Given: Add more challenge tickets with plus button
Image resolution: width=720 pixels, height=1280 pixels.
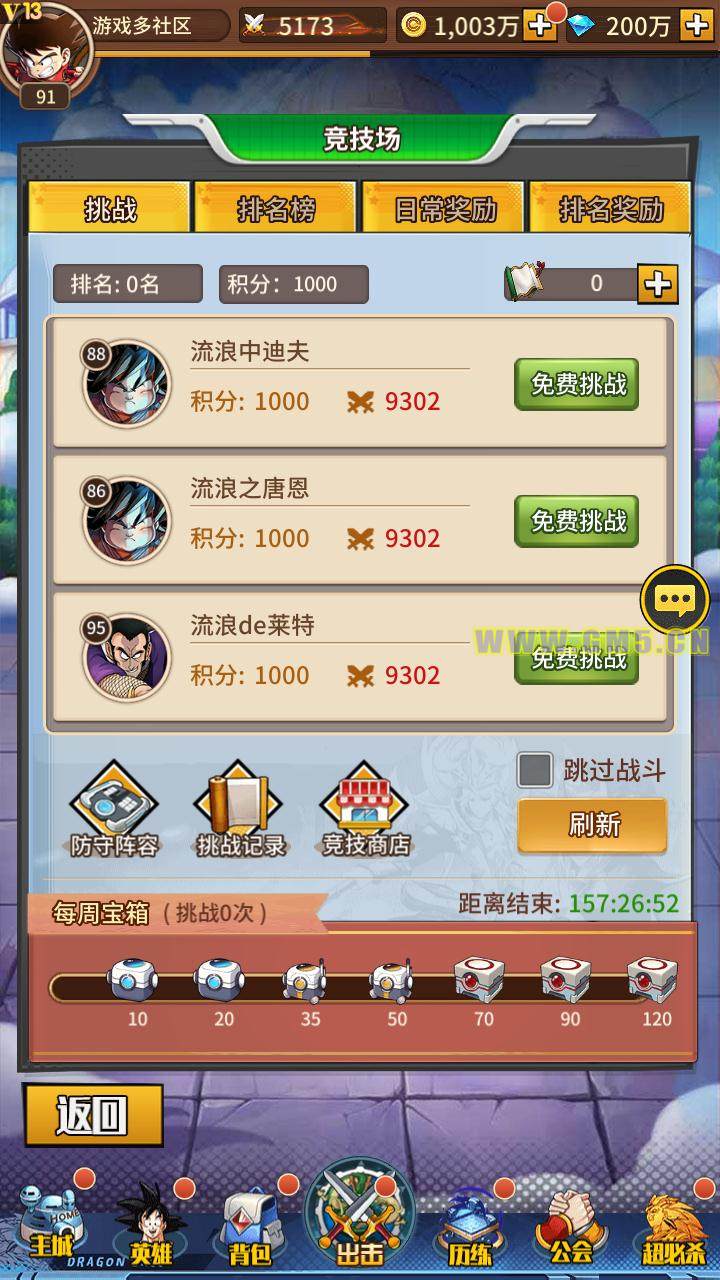Looking at the screenshot, I should (657, 284).
